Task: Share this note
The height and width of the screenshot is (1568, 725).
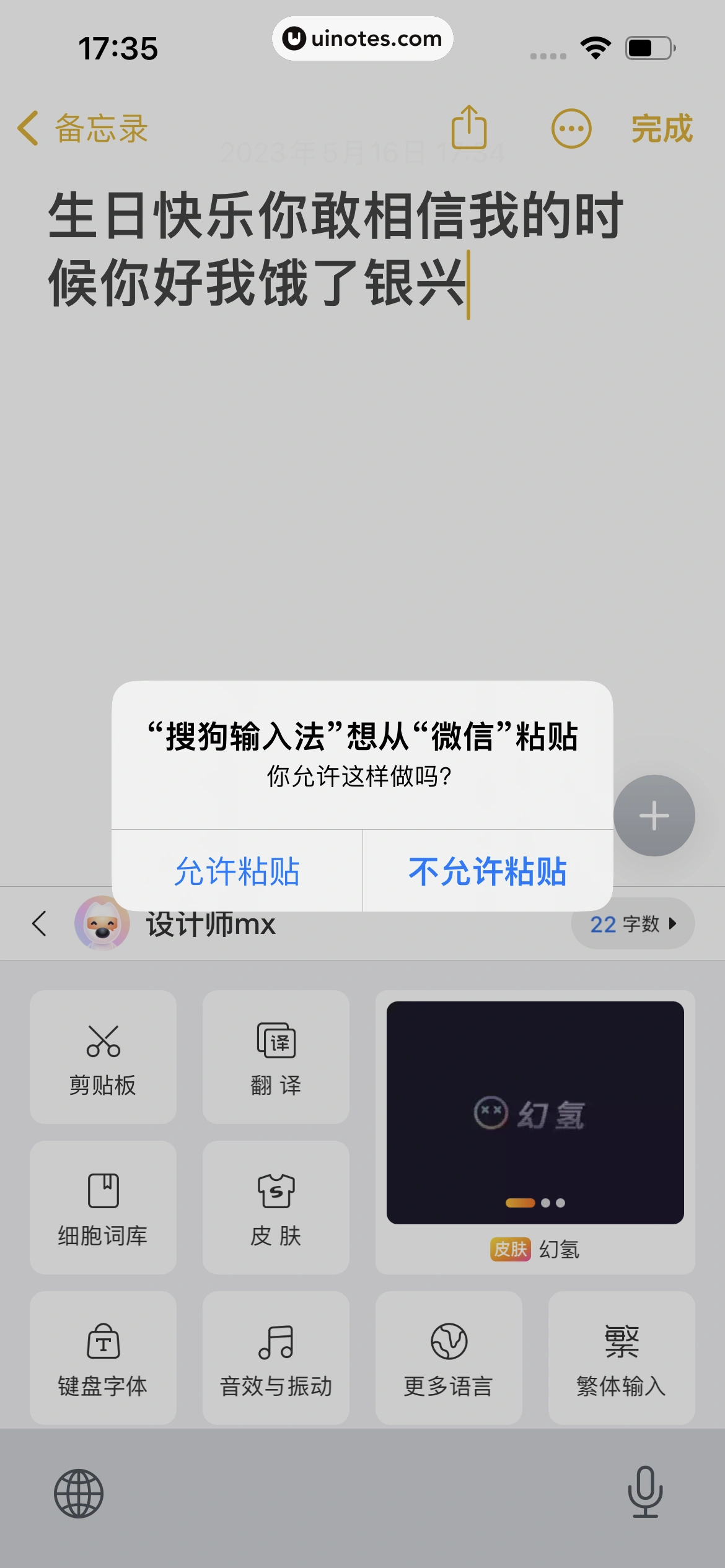Action: (469, 128)
